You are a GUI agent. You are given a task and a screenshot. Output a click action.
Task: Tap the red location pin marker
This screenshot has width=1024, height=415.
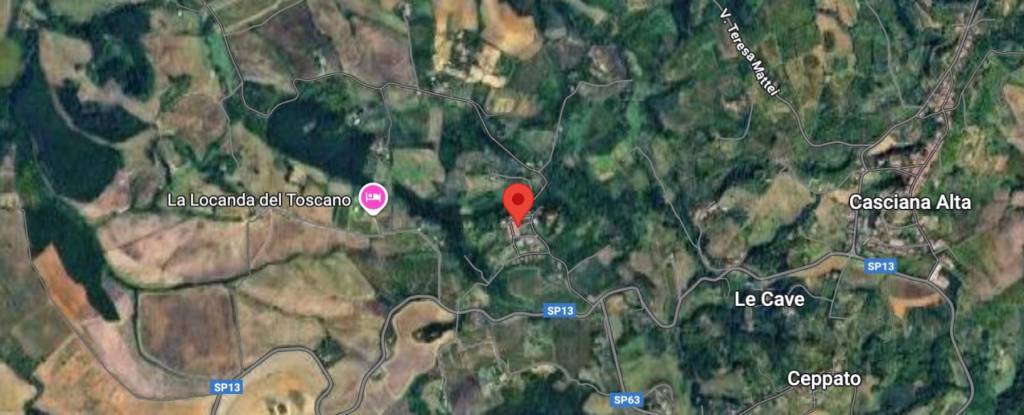(x=517, y=201)
